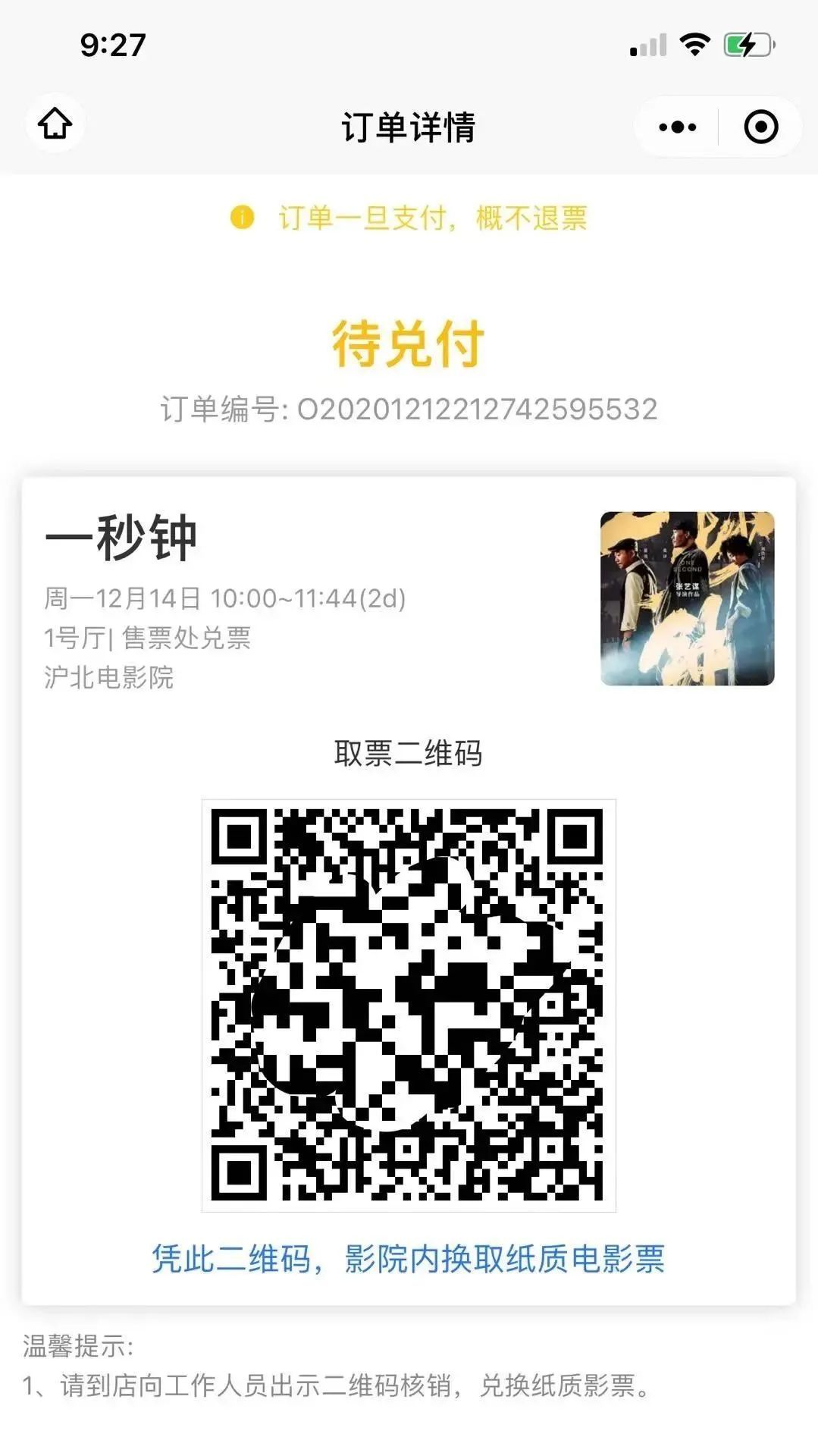Open the 一秒钟 movie poster thumbnail
This screenshot has height=1456, width=818.
687,598
